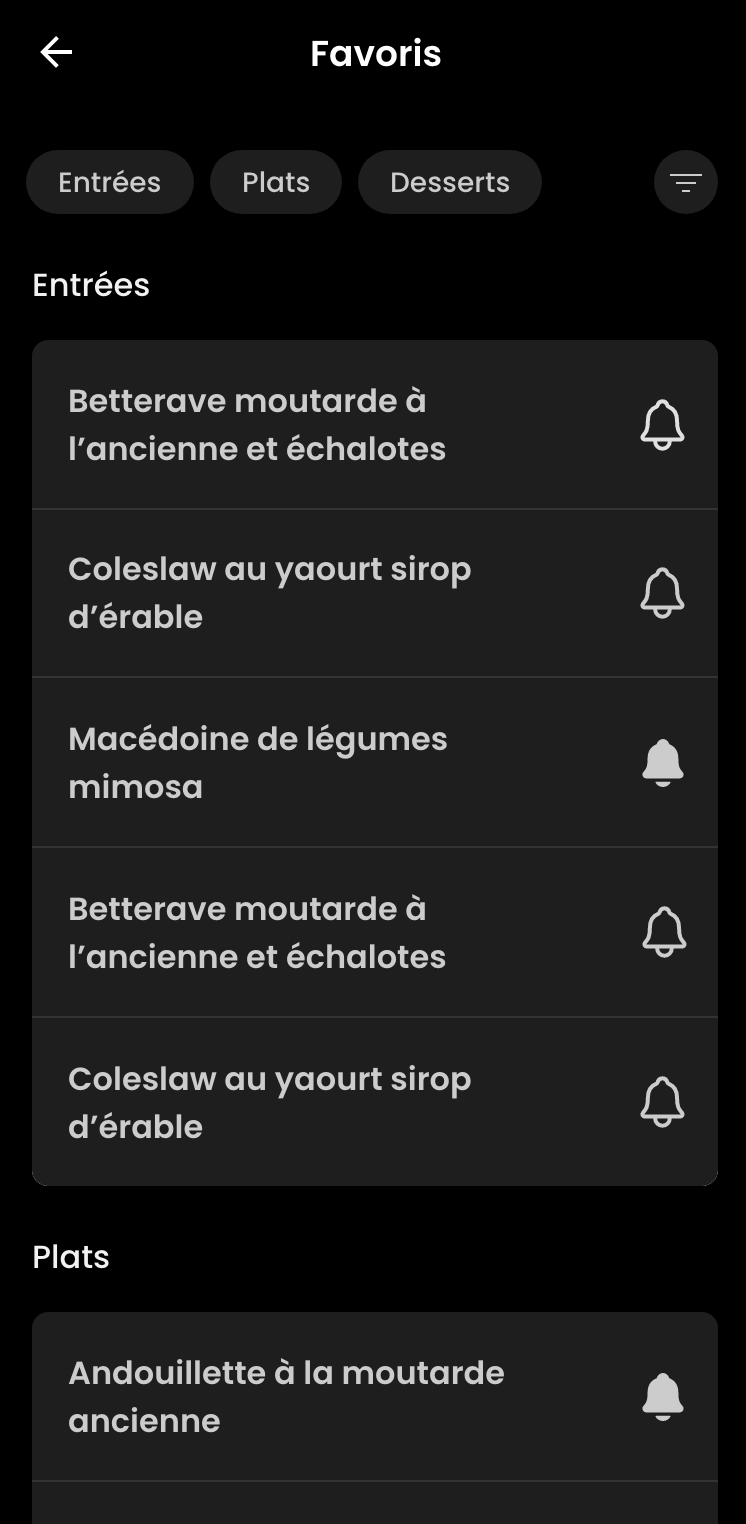The image size is (746, 1524).
Task: Open the Andouillette à la moutarde ancienne dish
Action: tap(286, 1396)
